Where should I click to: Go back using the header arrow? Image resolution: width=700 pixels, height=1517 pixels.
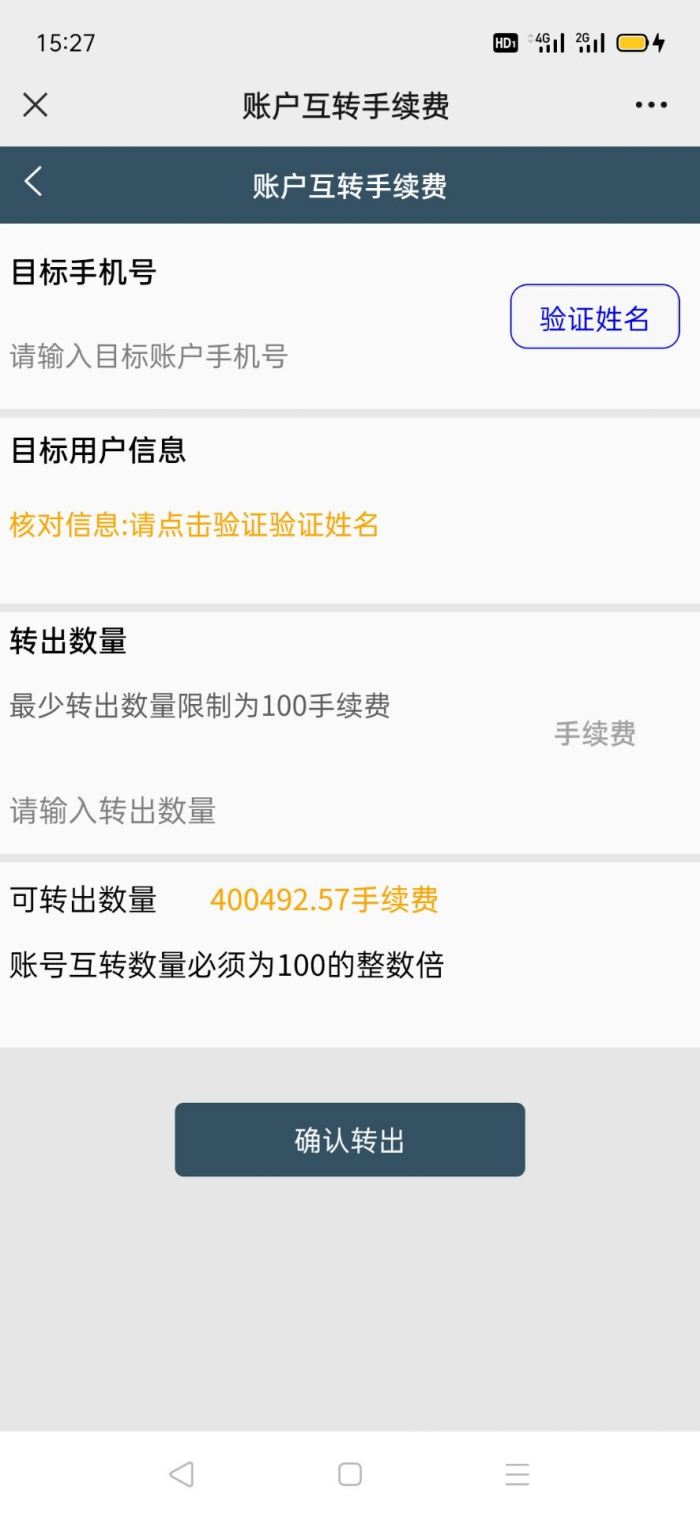tap(34, 182)
